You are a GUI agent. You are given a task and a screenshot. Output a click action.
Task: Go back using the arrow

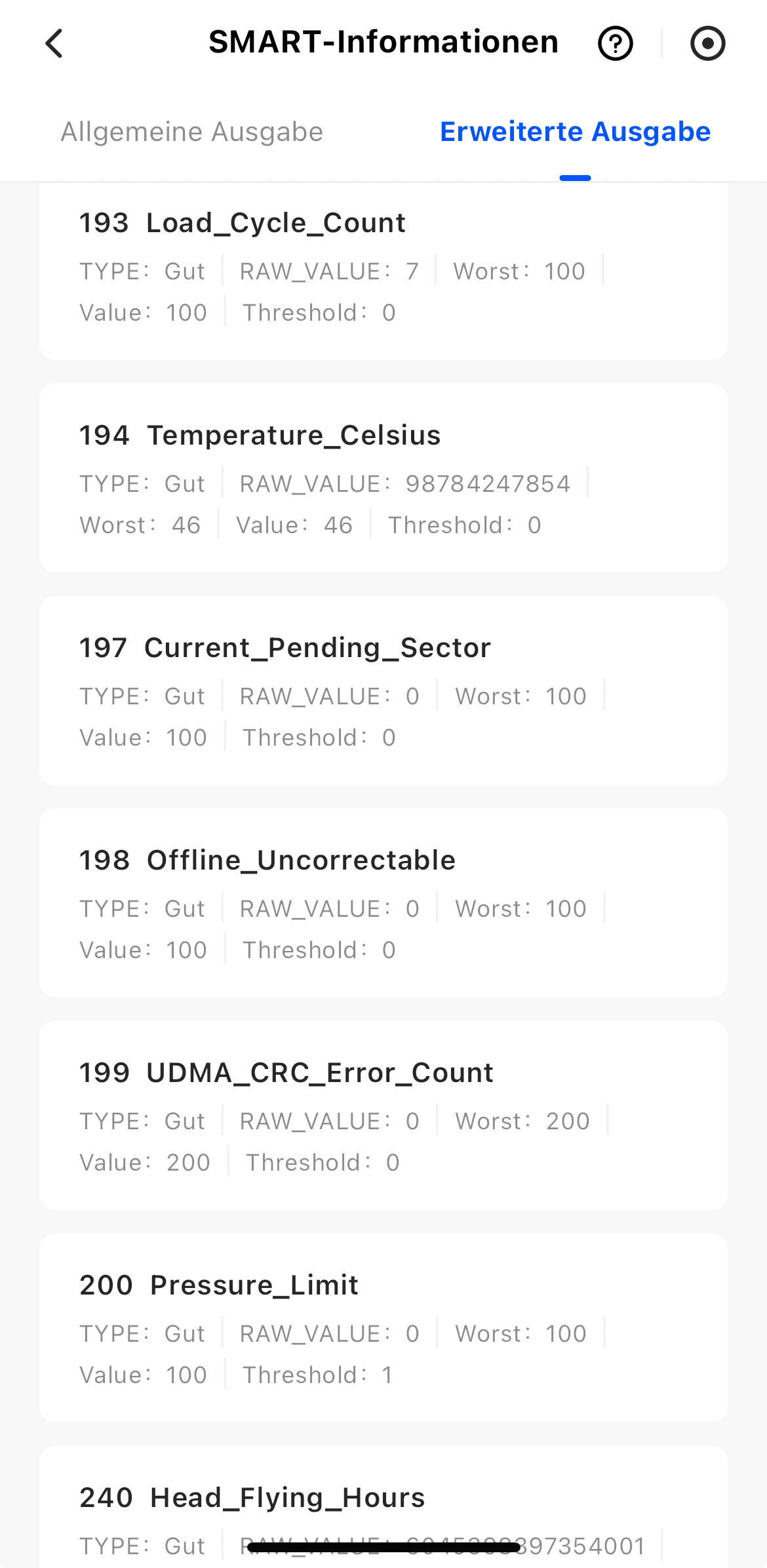[x=54, y=44]
